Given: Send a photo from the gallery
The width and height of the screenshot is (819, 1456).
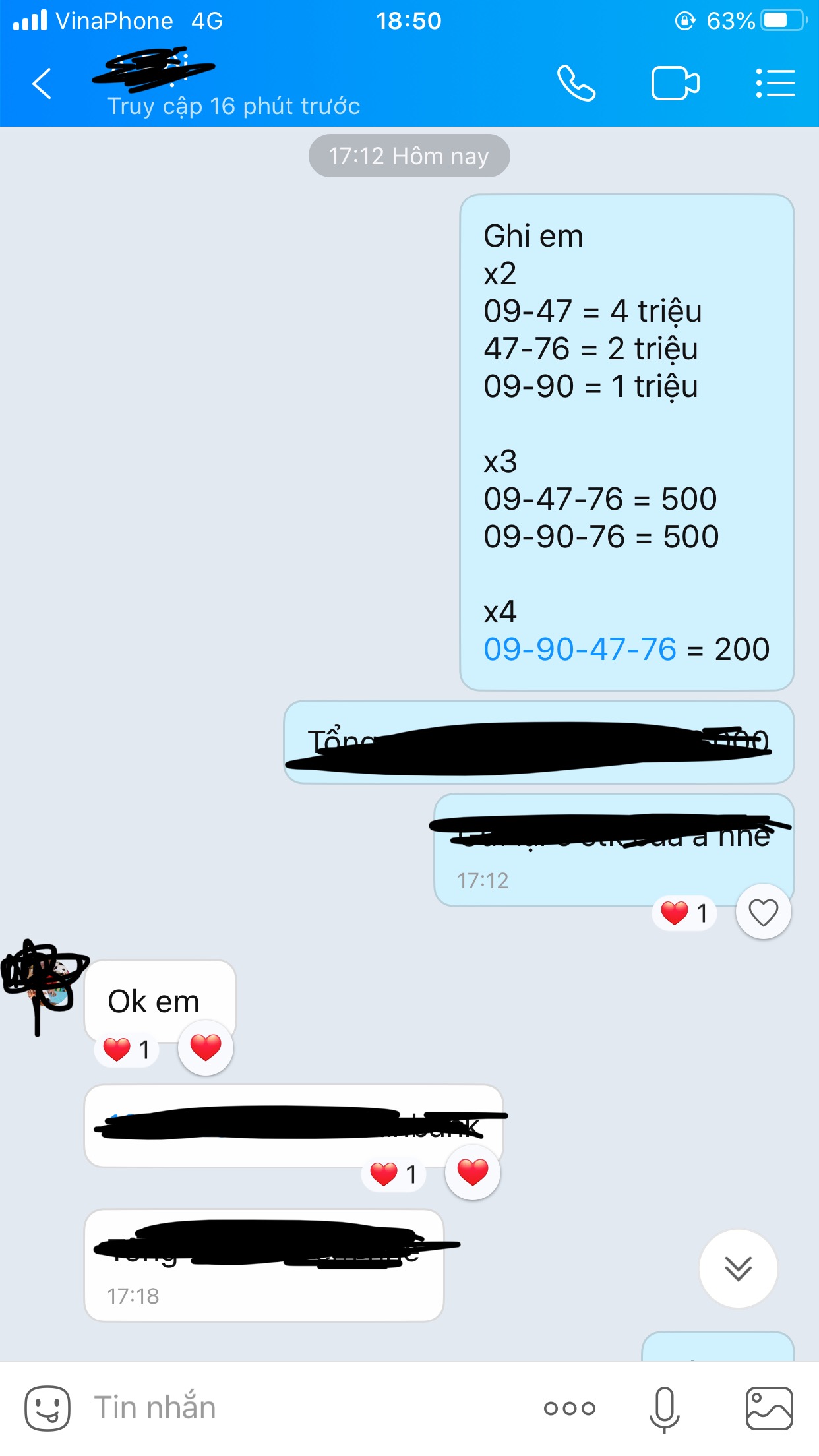Looking at the screenshot, I should [769, 1409].
